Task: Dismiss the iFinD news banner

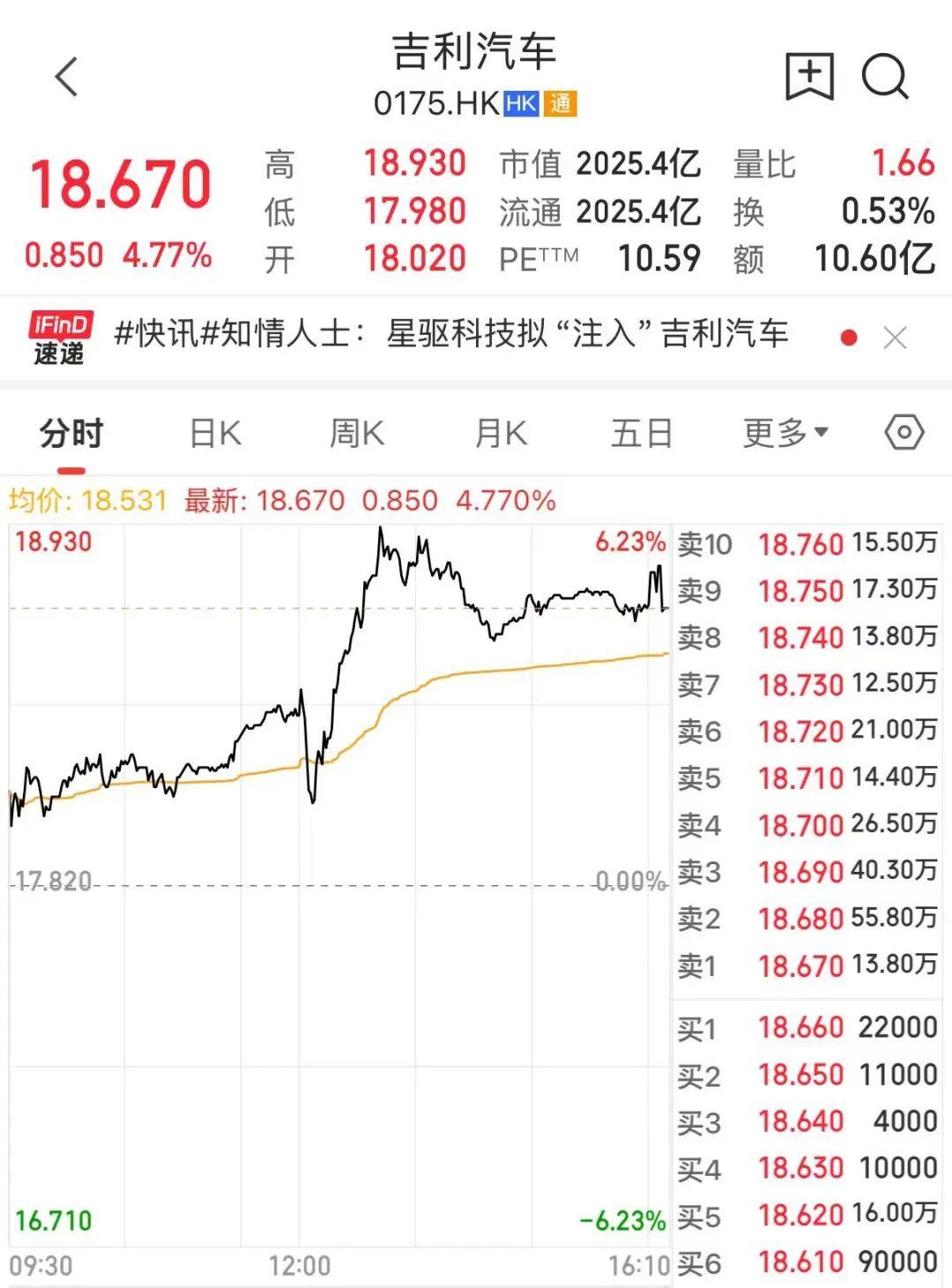Action: coord(895,338)
